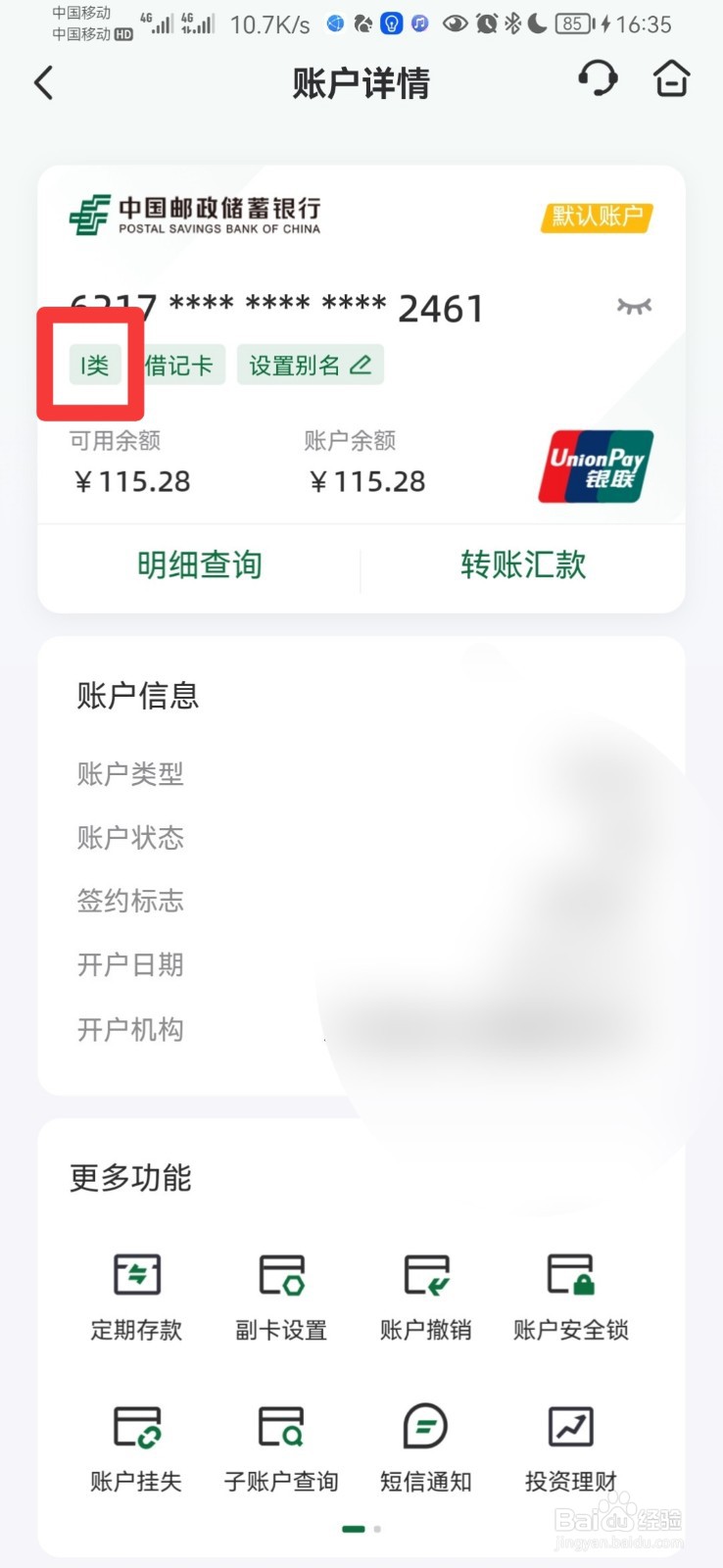Go back with the left arrow
This screenshot has height=1568, width=723.
(x=43, y=82)
